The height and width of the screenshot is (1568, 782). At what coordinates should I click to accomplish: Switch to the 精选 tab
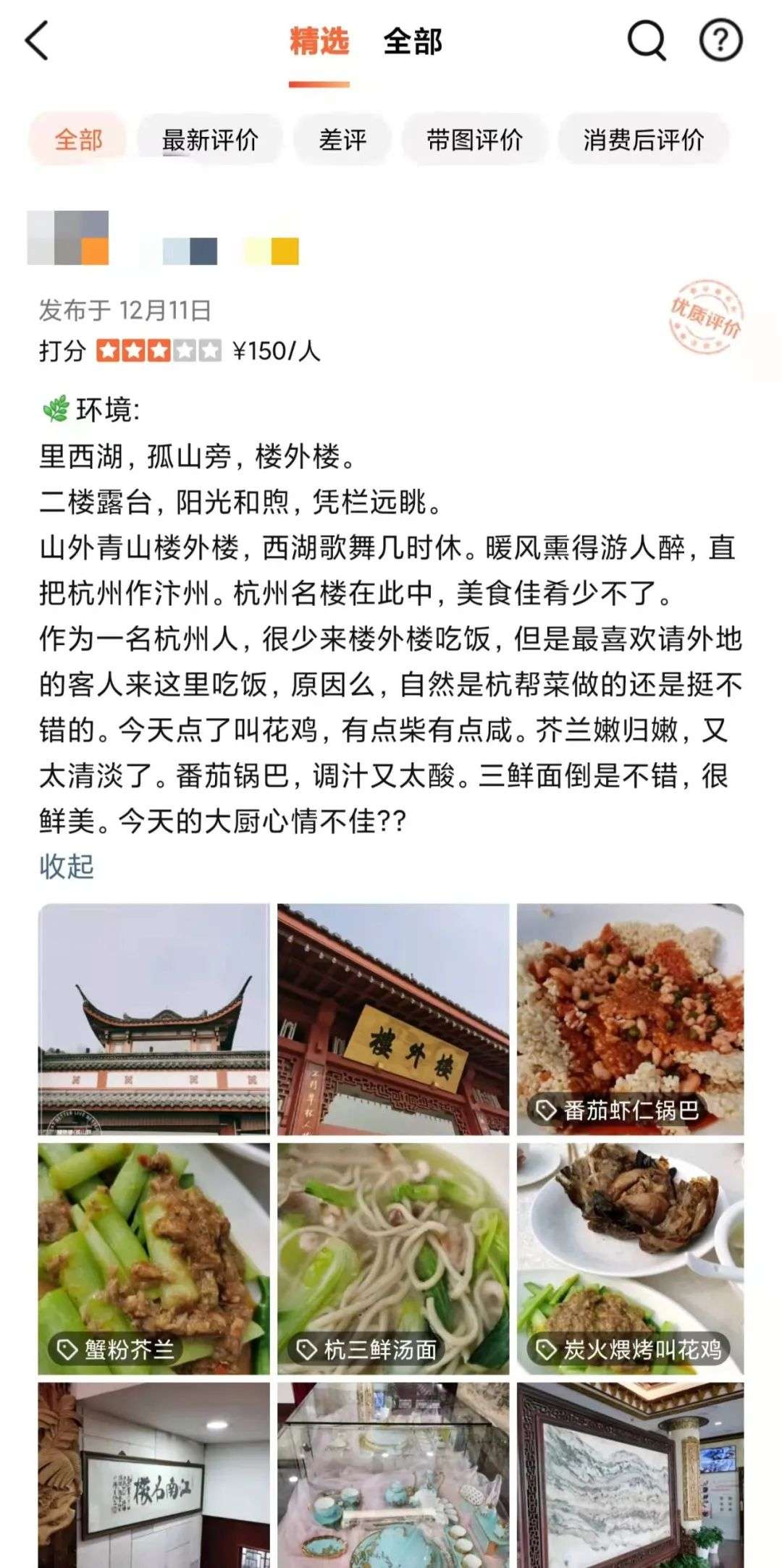point(319,42)
